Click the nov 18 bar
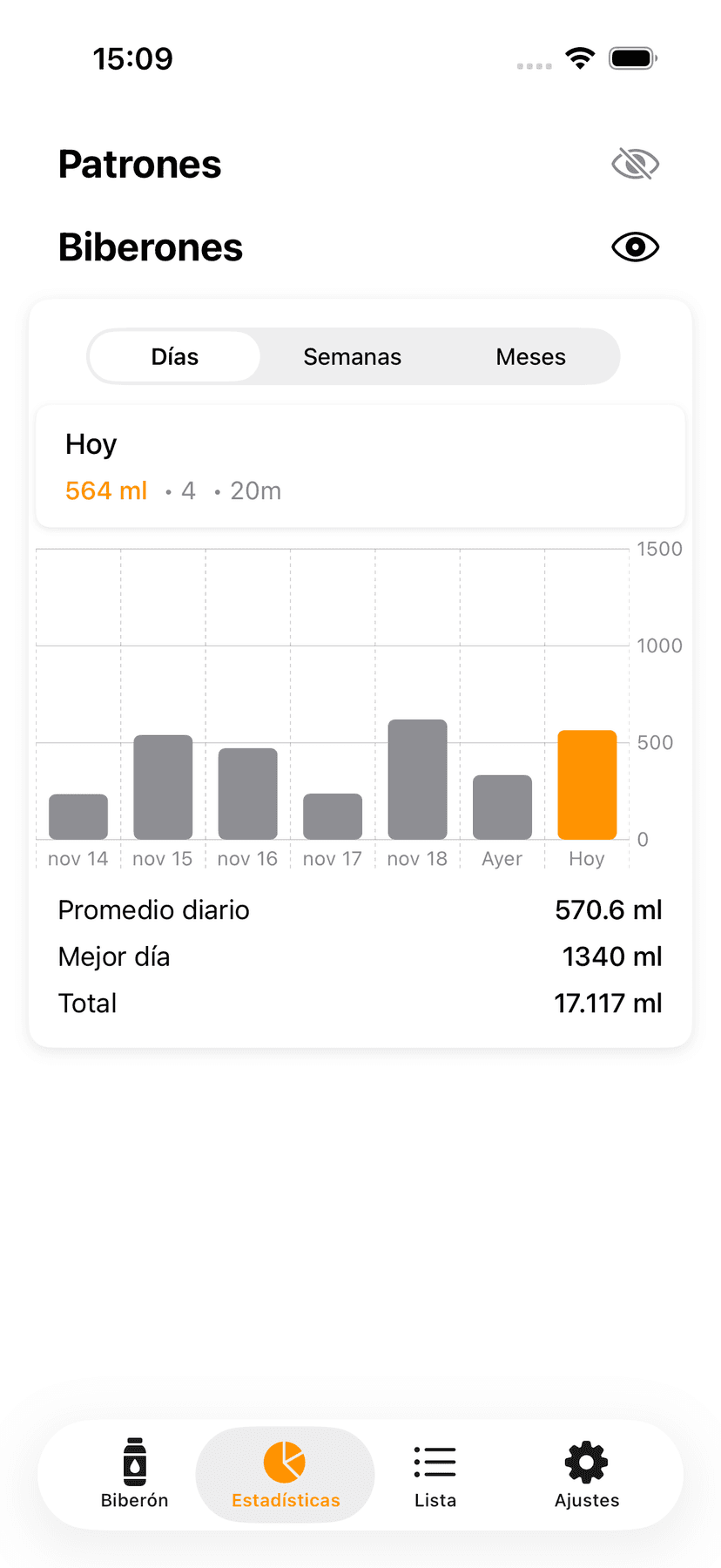 [x=417, y=778]
